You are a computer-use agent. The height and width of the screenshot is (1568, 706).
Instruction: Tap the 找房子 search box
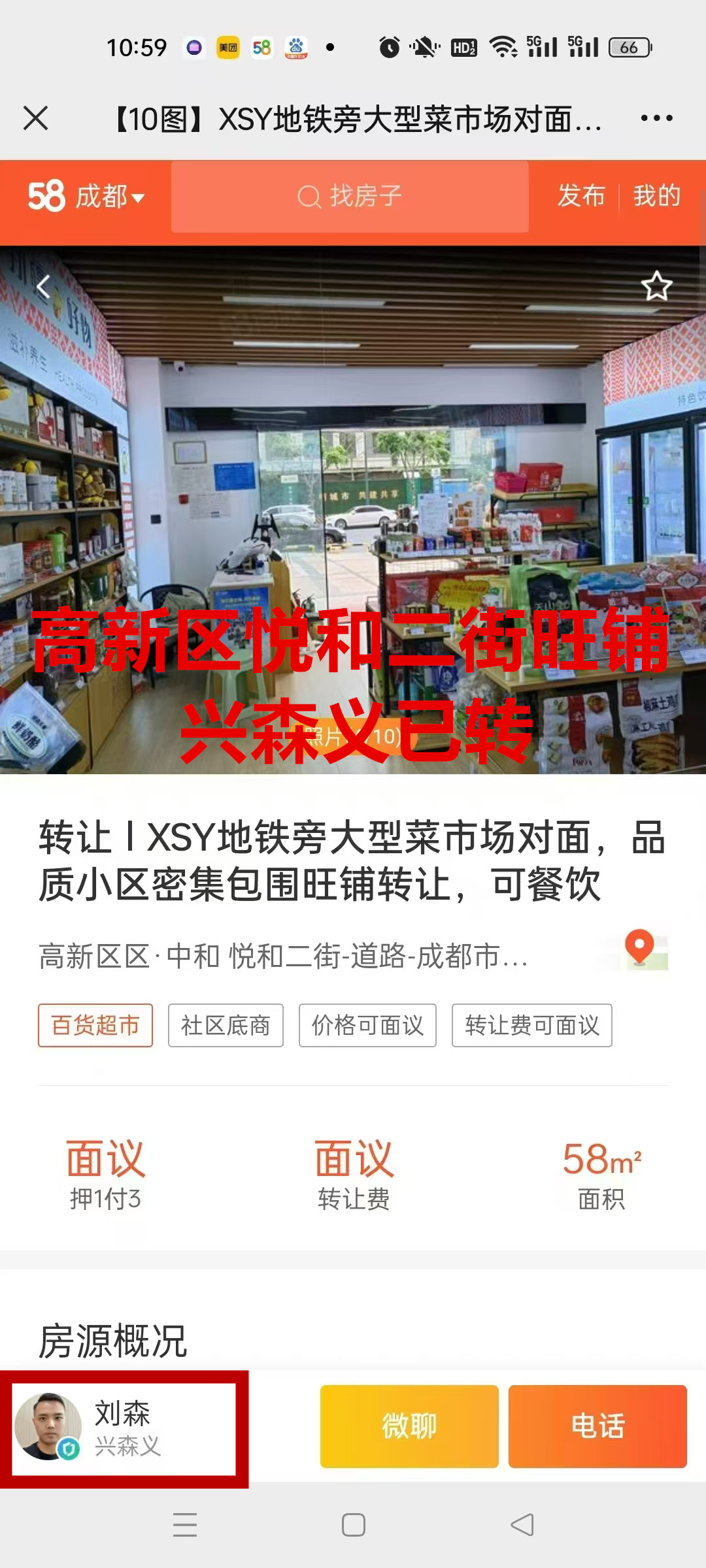point(350,196)
